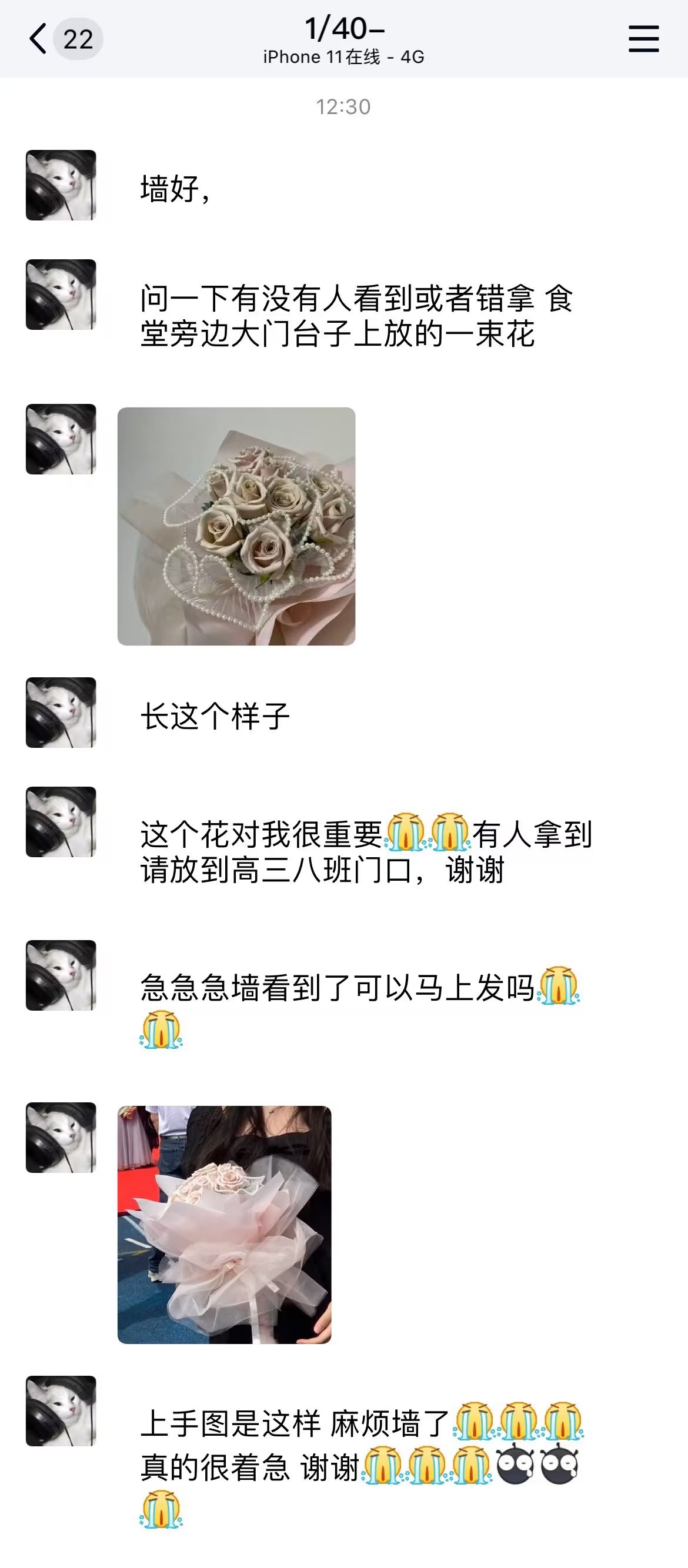View the photo of bouquet held in hands
This screenshot has height=1568, width=688.
pyautogui.click(x=224, y=1224)
